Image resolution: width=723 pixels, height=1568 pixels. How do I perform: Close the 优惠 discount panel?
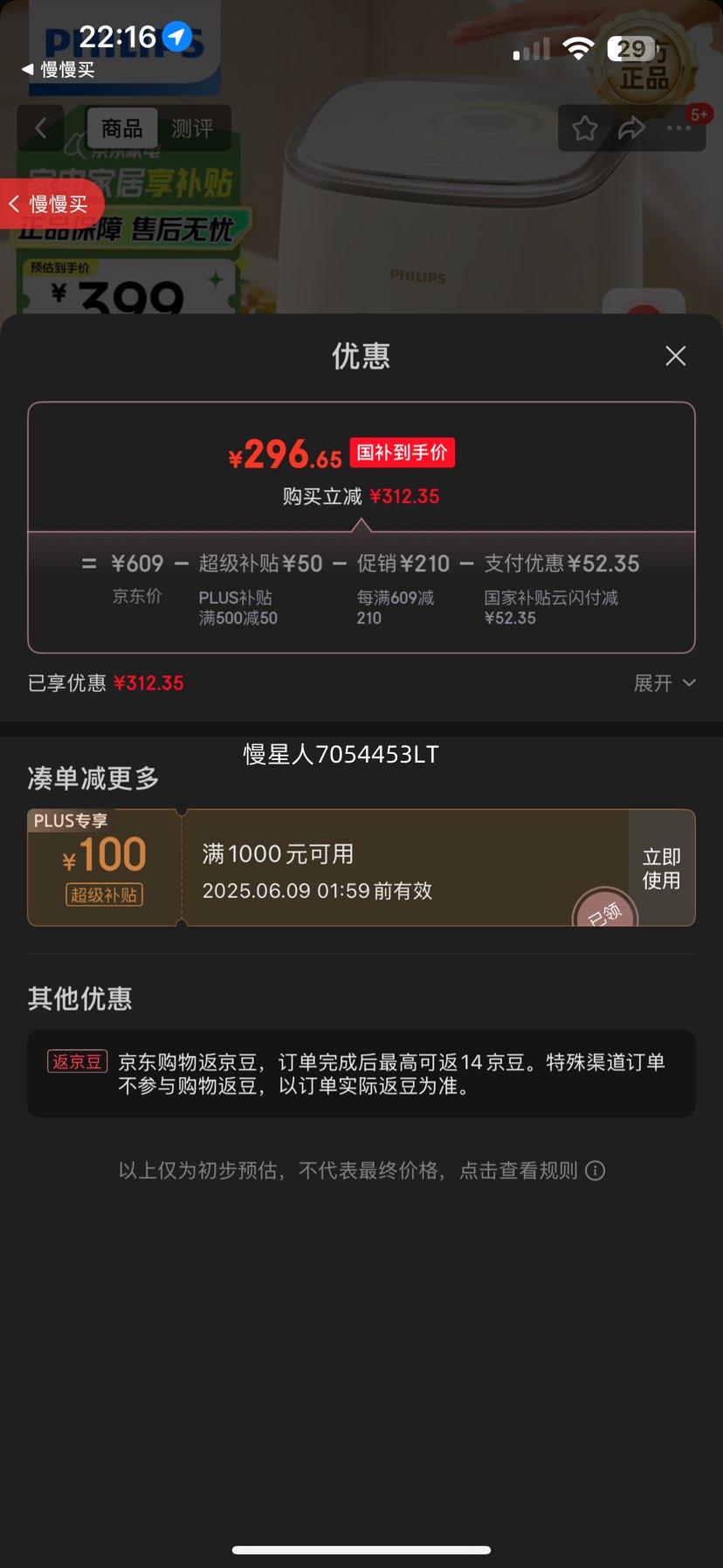pos(675,356)
